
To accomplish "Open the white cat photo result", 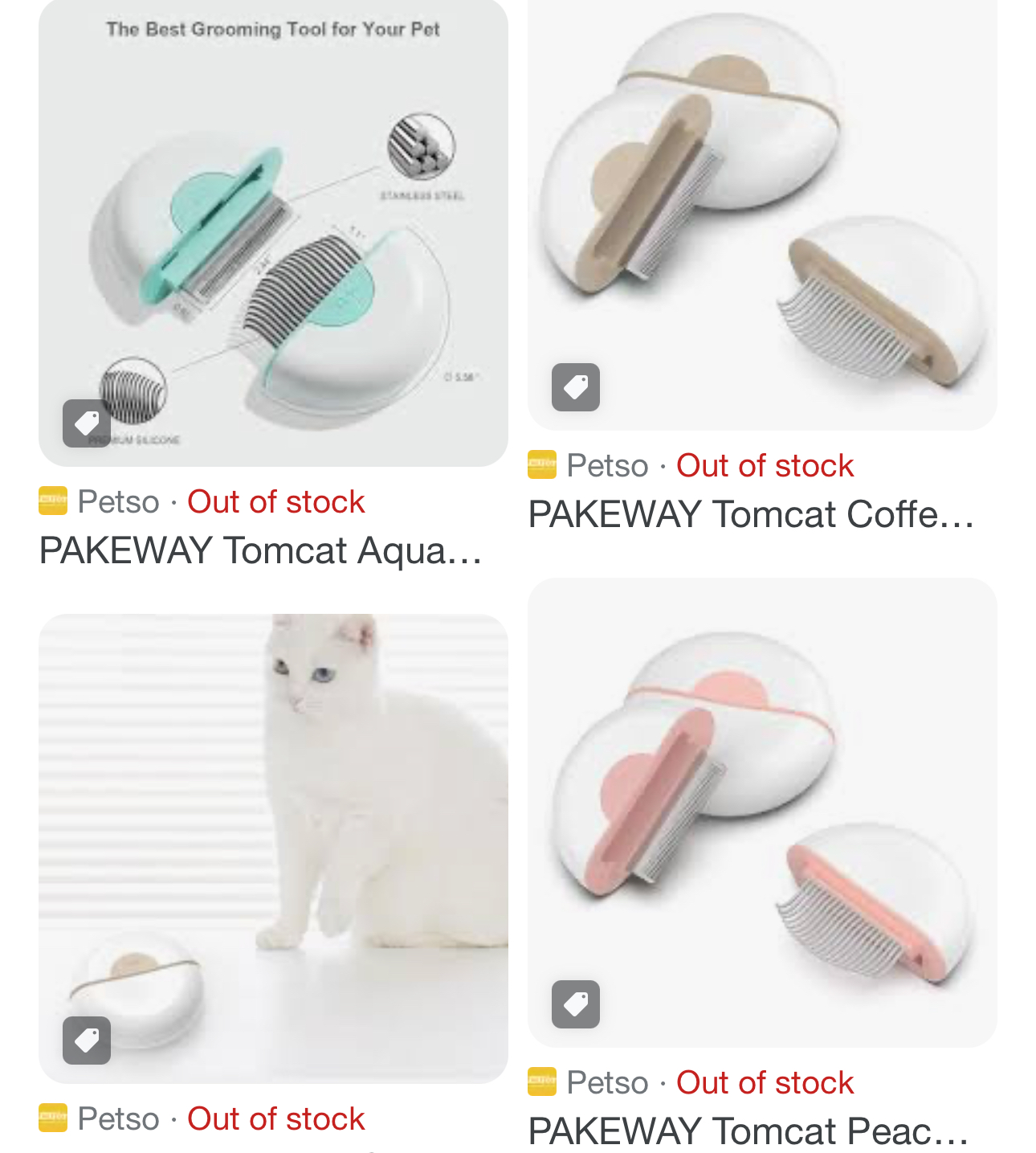I will pyautogui.click(x=273, y=848).
